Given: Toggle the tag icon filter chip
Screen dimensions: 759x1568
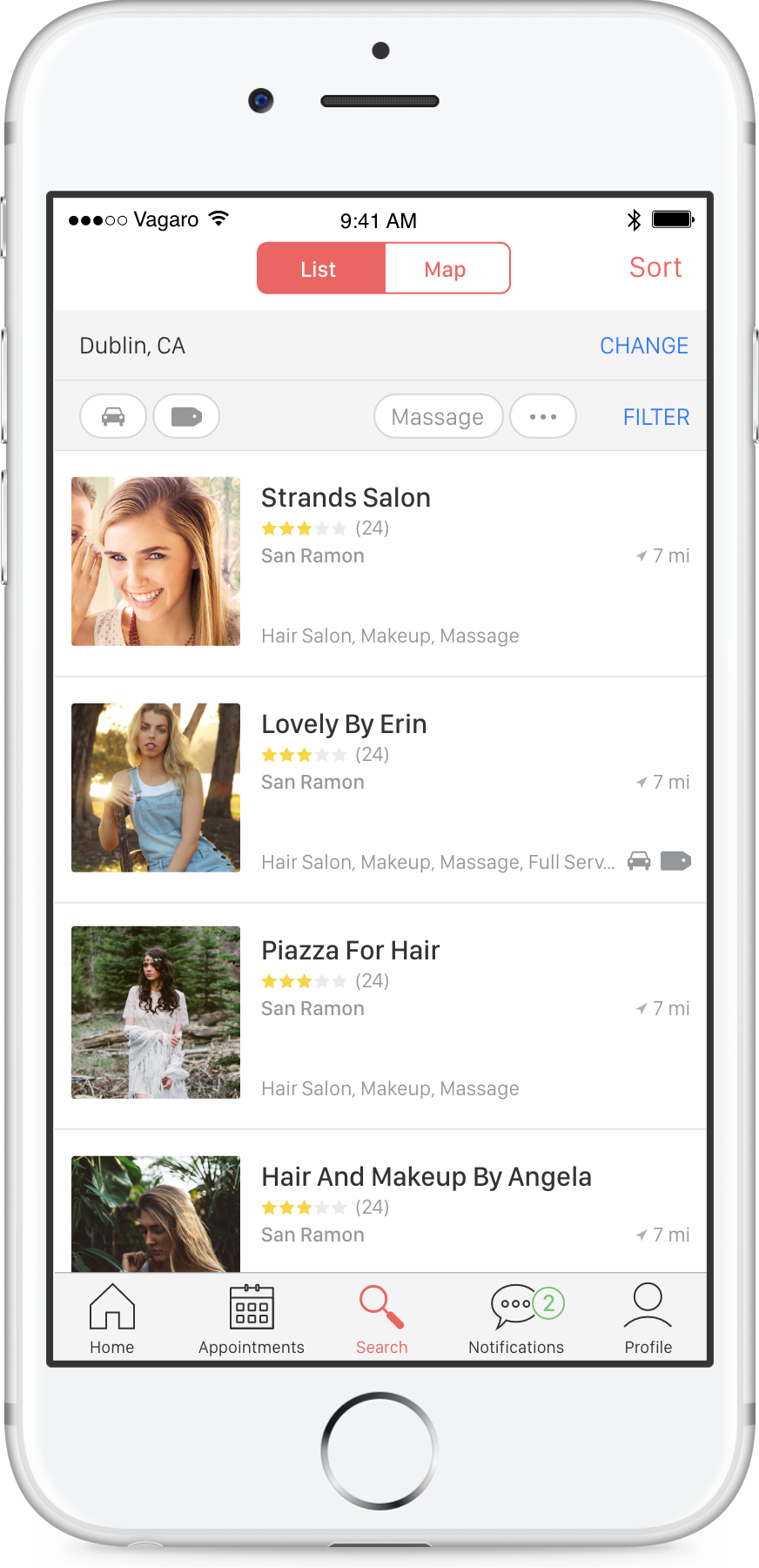Looking at the screenshot, I should point(186,416).
